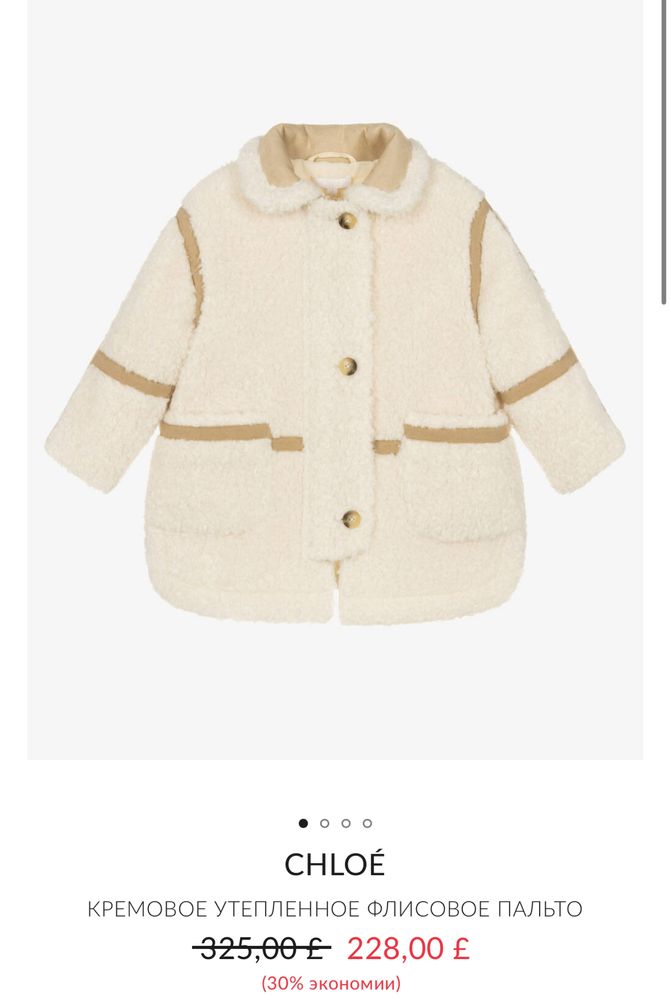Open the CHLOÉ brand page
Viewport: 671px width, 1000px height.
tap(334, 865)
